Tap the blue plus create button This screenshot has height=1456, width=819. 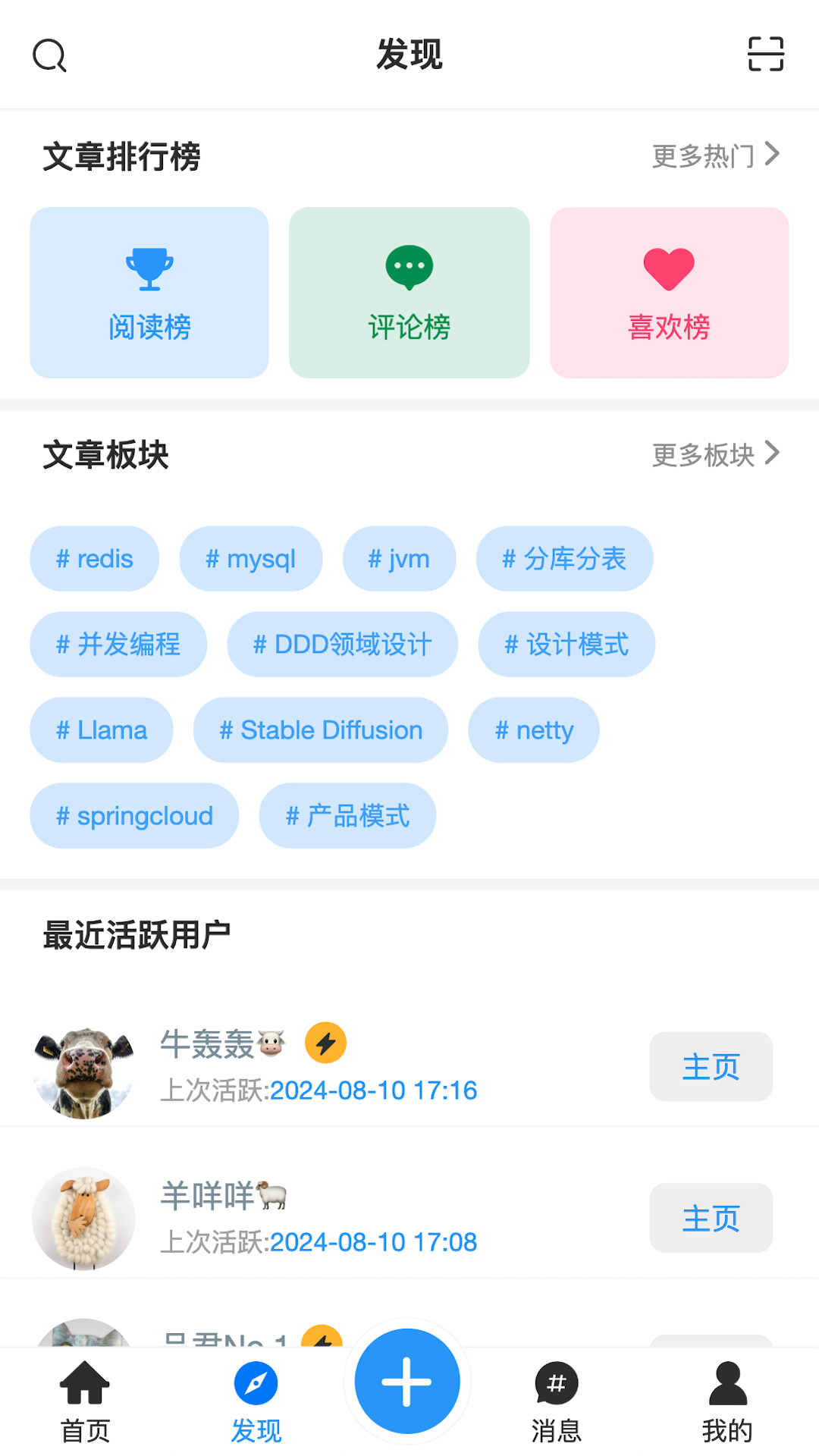407,1382
